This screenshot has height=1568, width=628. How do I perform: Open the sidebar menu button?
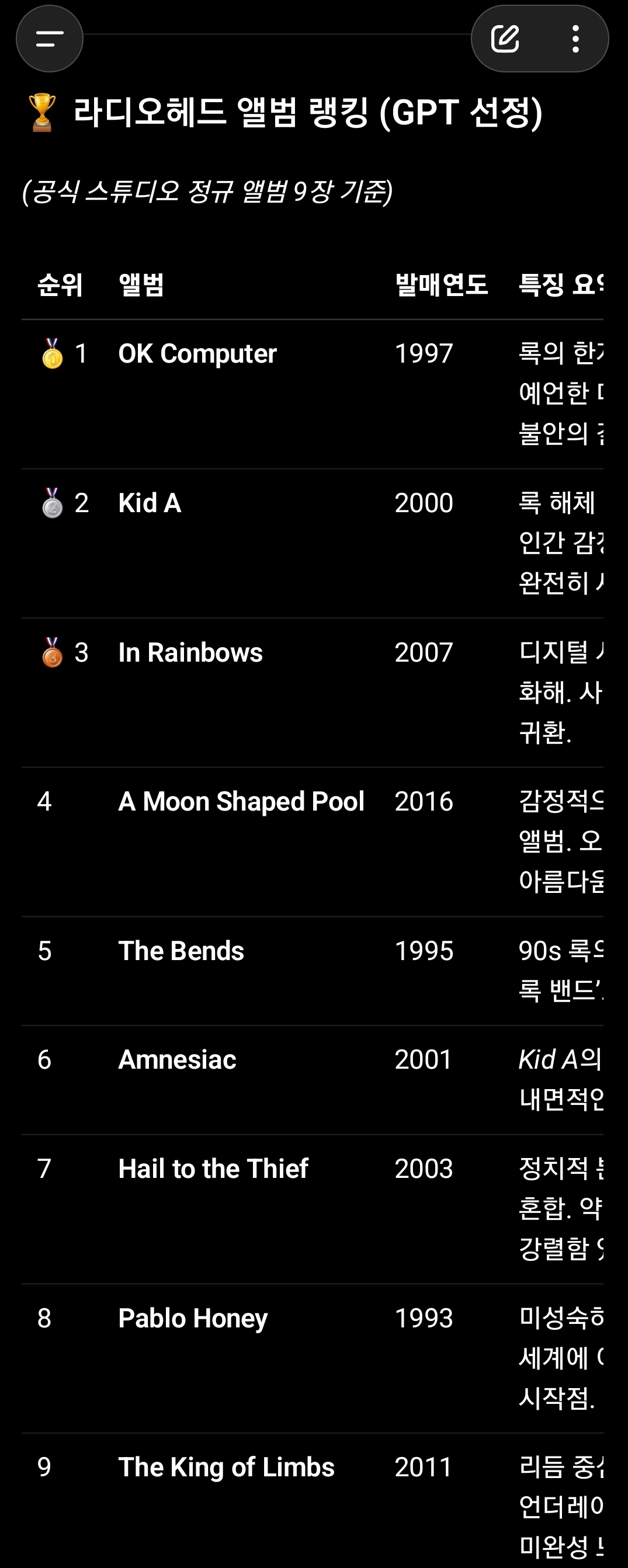point(49,39)
